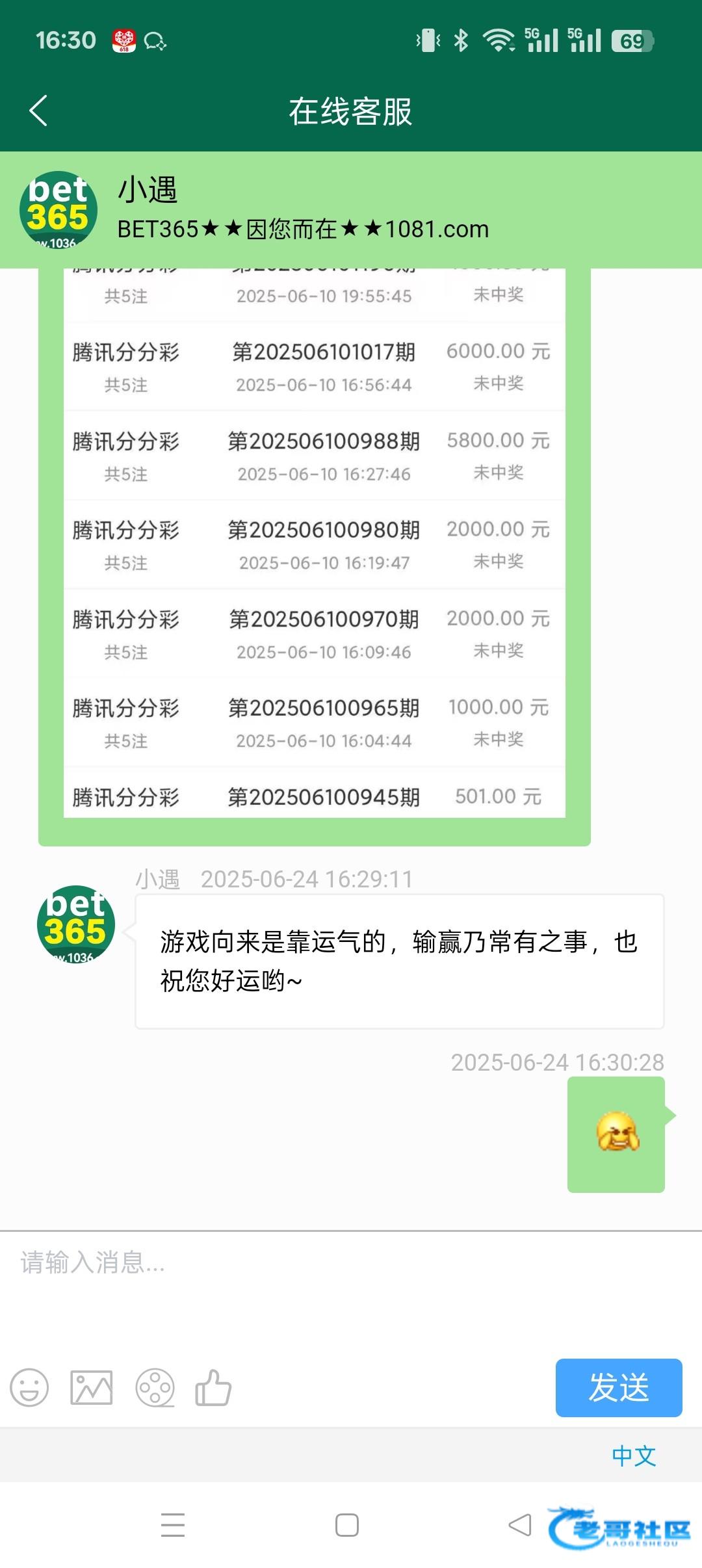Tap the system home button
Viewport: 702px width, 1568px height.
point(347,1524)
